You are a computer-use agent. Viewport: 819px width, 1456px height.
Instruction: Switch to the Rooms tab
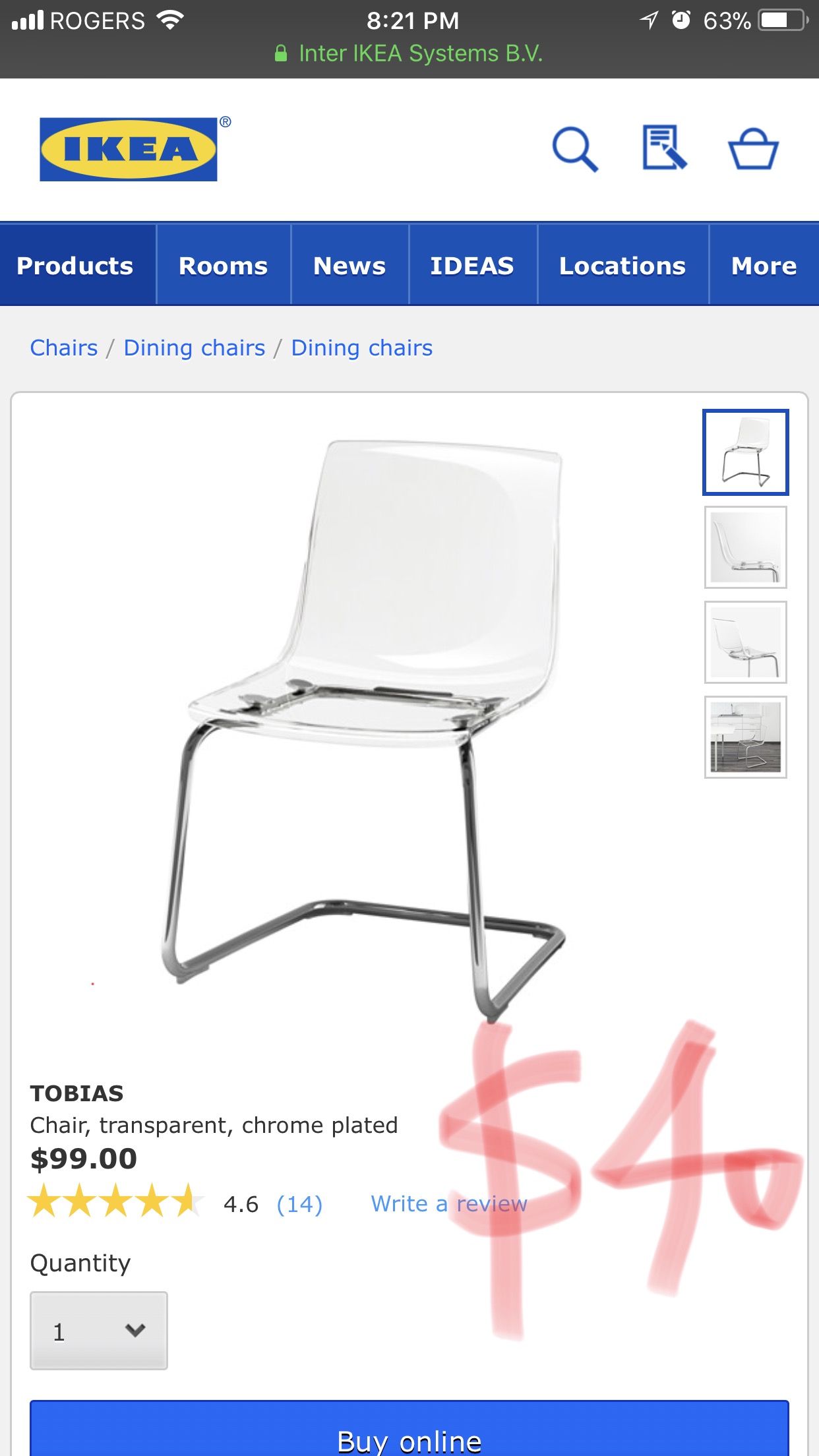224,266
